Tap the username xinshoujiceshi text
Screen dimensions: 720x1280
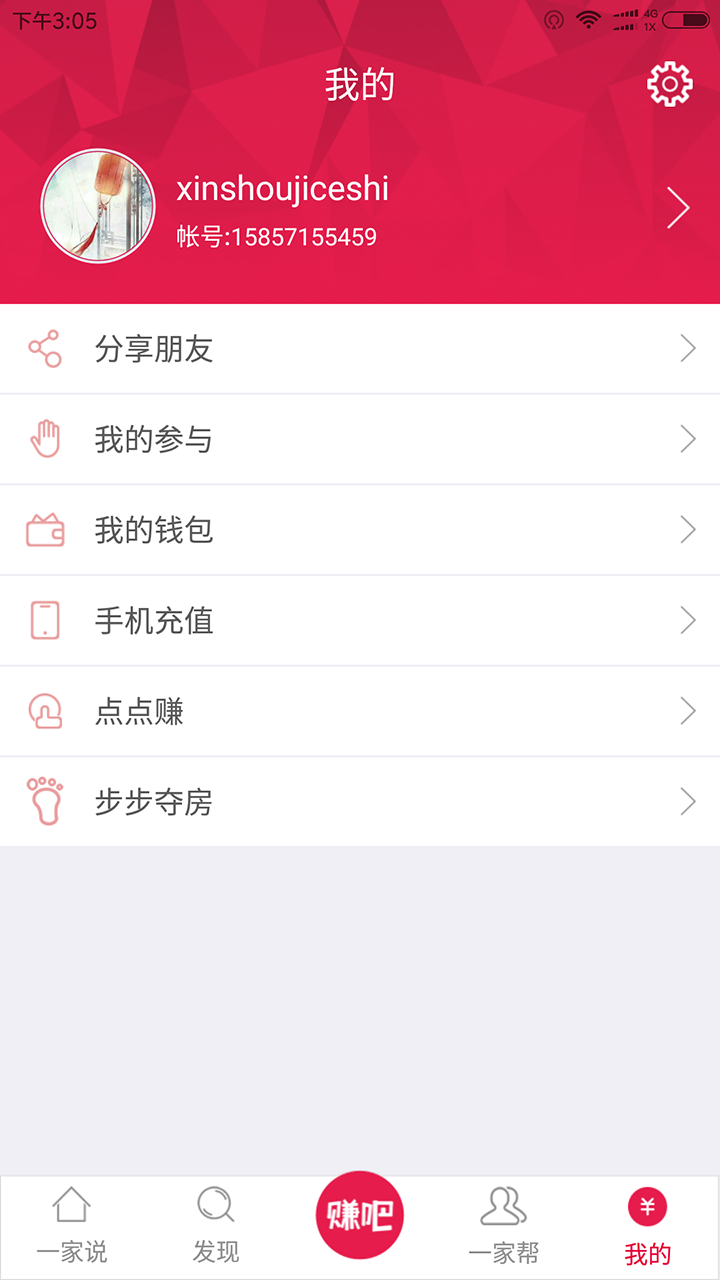pos(283,189)
